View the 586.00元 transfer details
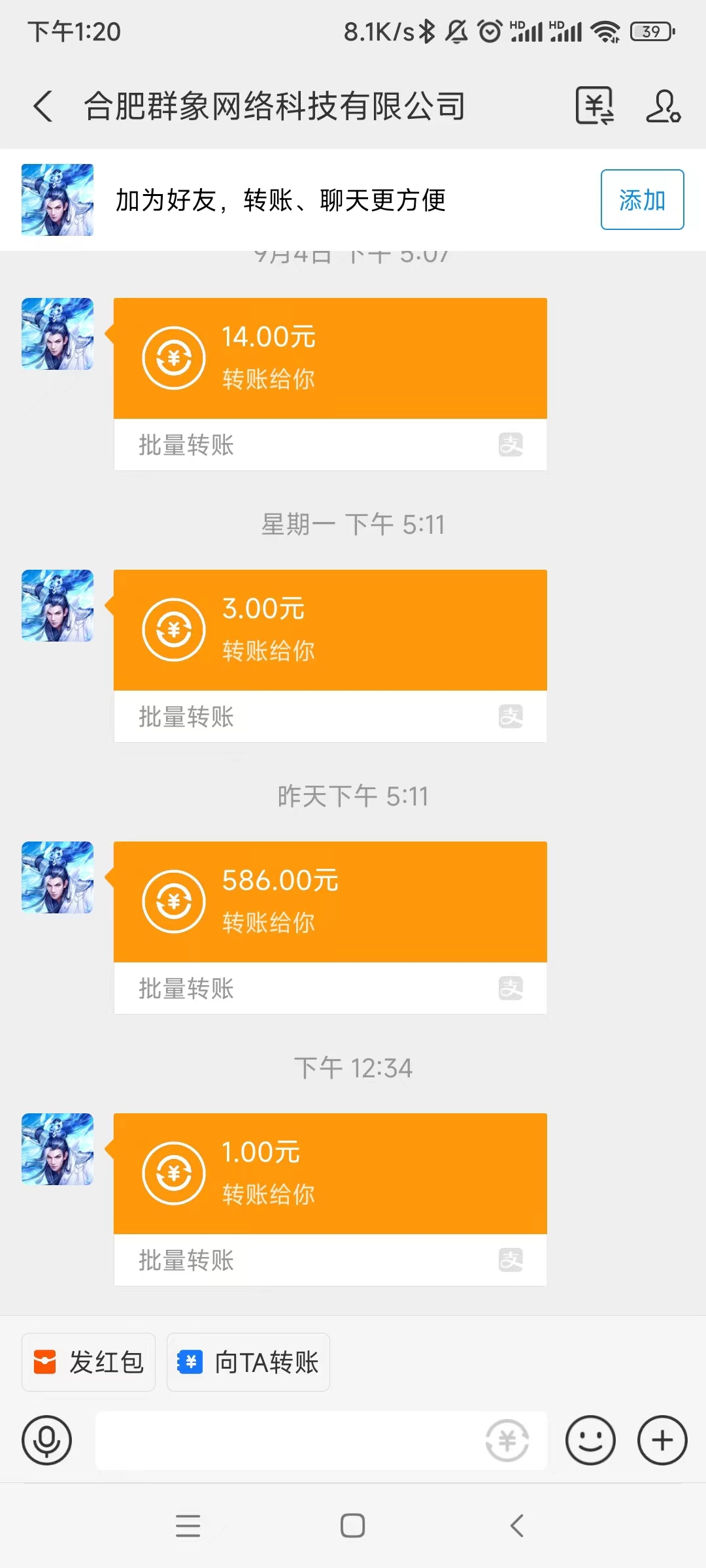Image resolution: width=706 pixels, height=1568 pixels. coord(330,902)
